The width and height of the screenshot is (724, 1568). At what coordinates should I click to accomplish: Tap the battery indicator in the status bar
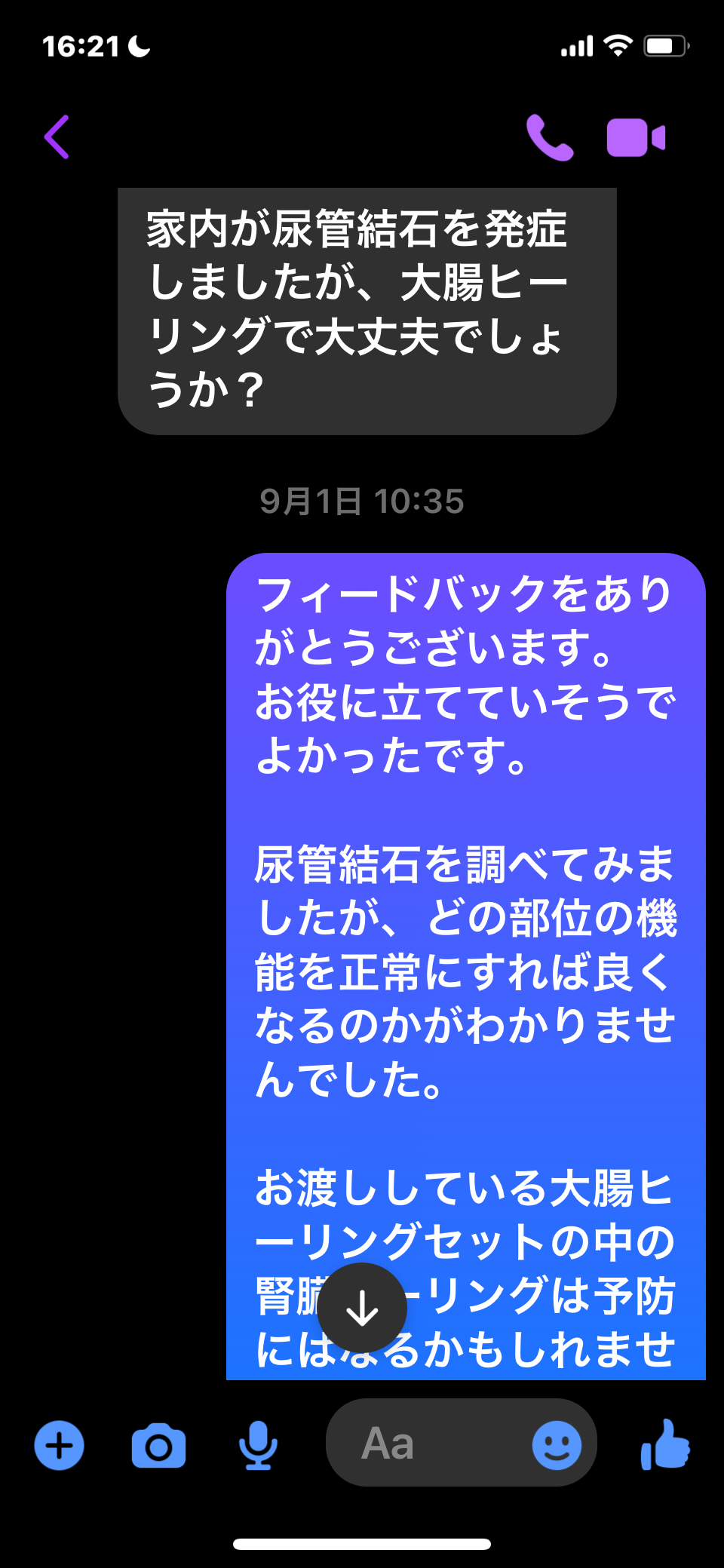665,46
